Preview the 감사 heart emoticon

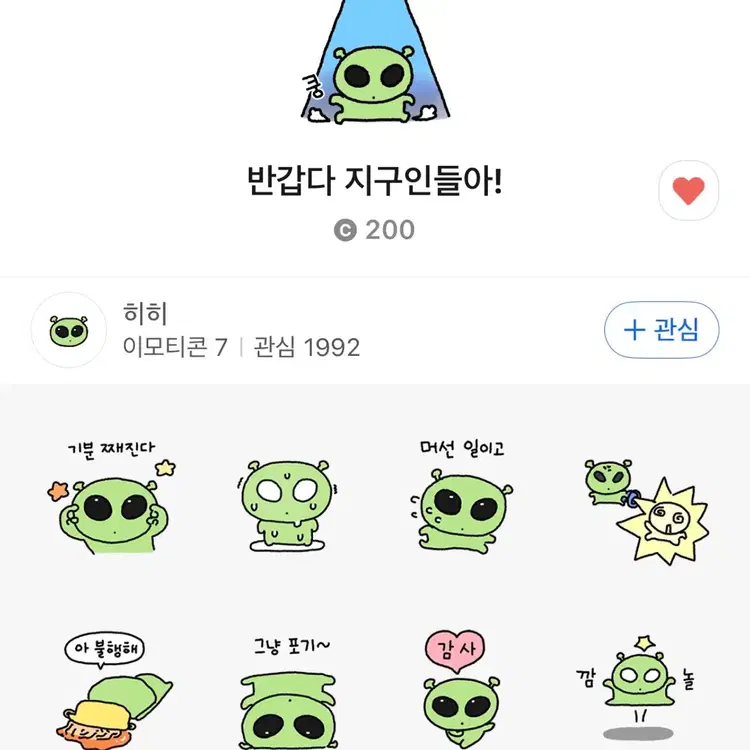coord(461,690)
